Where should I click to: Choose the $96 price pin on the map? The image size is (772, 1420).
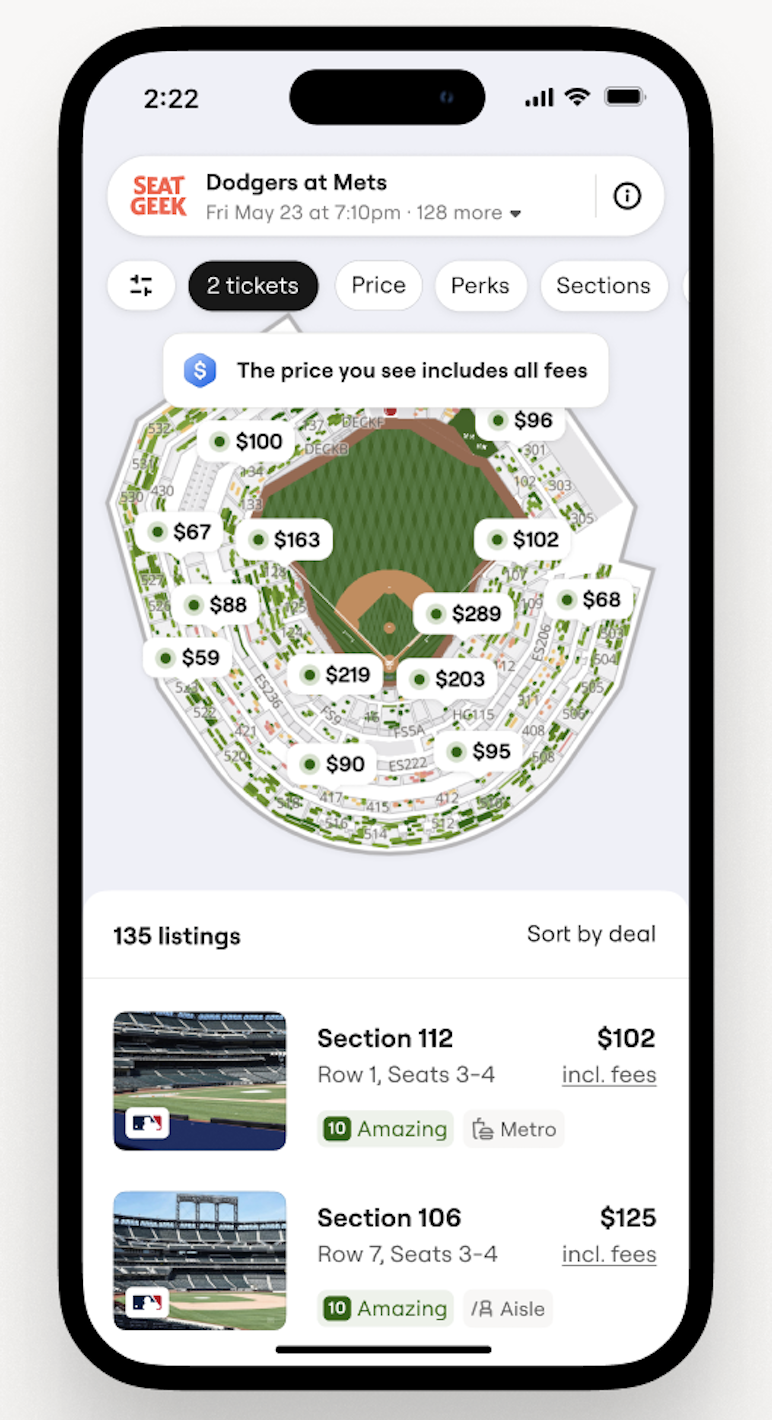point(520,421)
